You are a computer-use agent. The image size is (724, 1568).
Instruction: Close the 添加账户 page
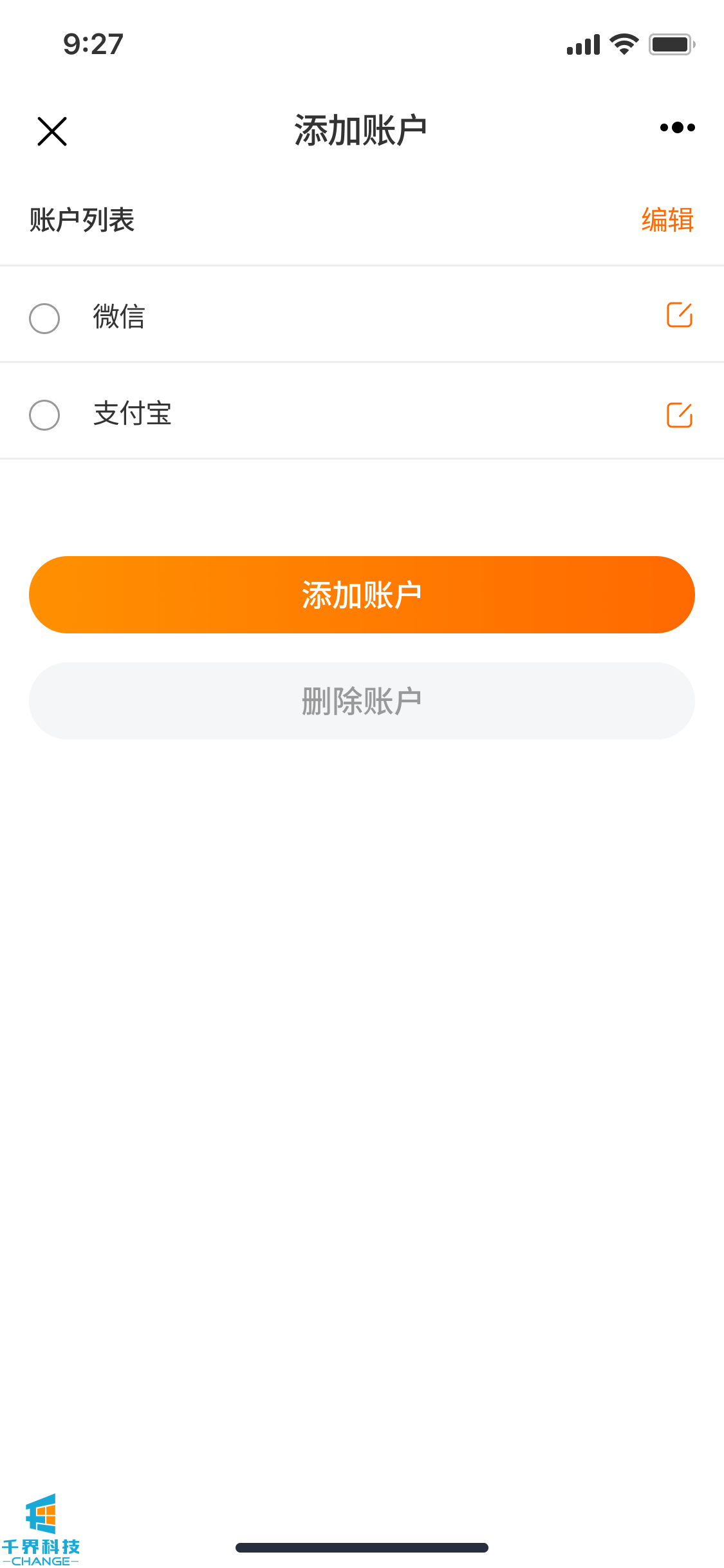(x=52, y=131)
